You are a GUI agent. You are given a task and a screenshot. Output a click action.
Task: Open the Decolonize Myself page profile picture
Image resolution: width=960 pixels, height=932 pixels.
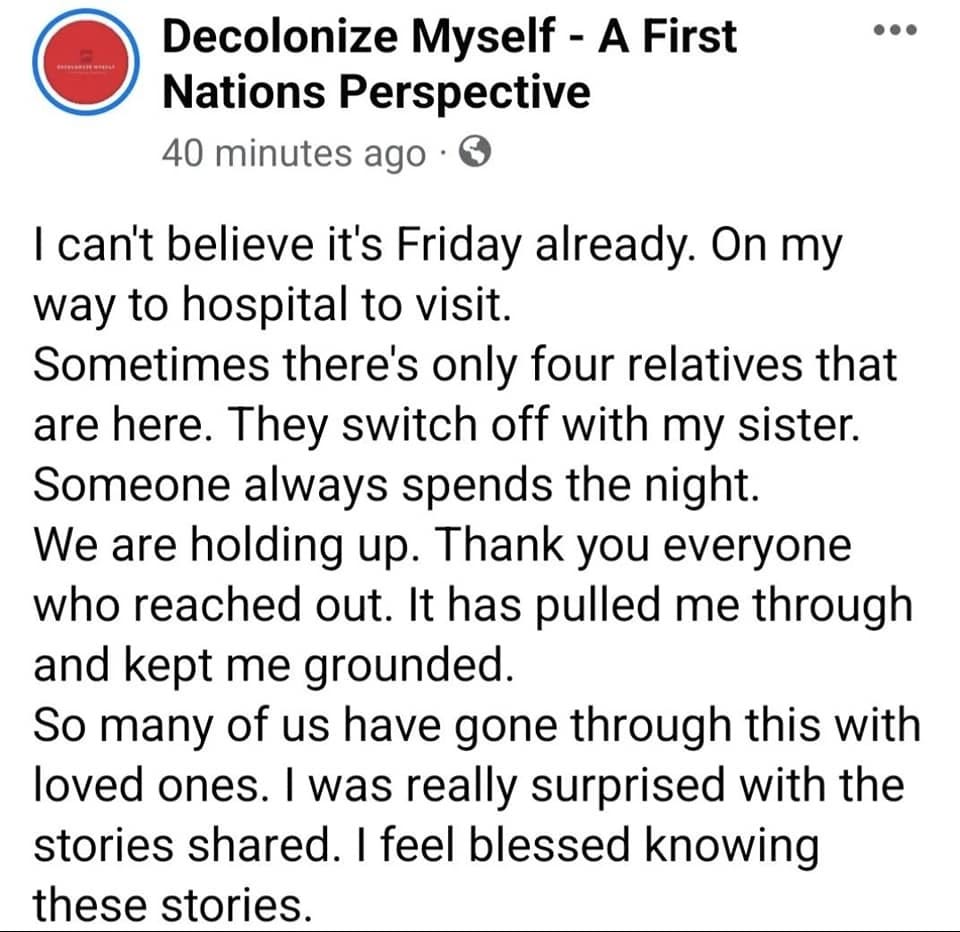pos(86,62)
